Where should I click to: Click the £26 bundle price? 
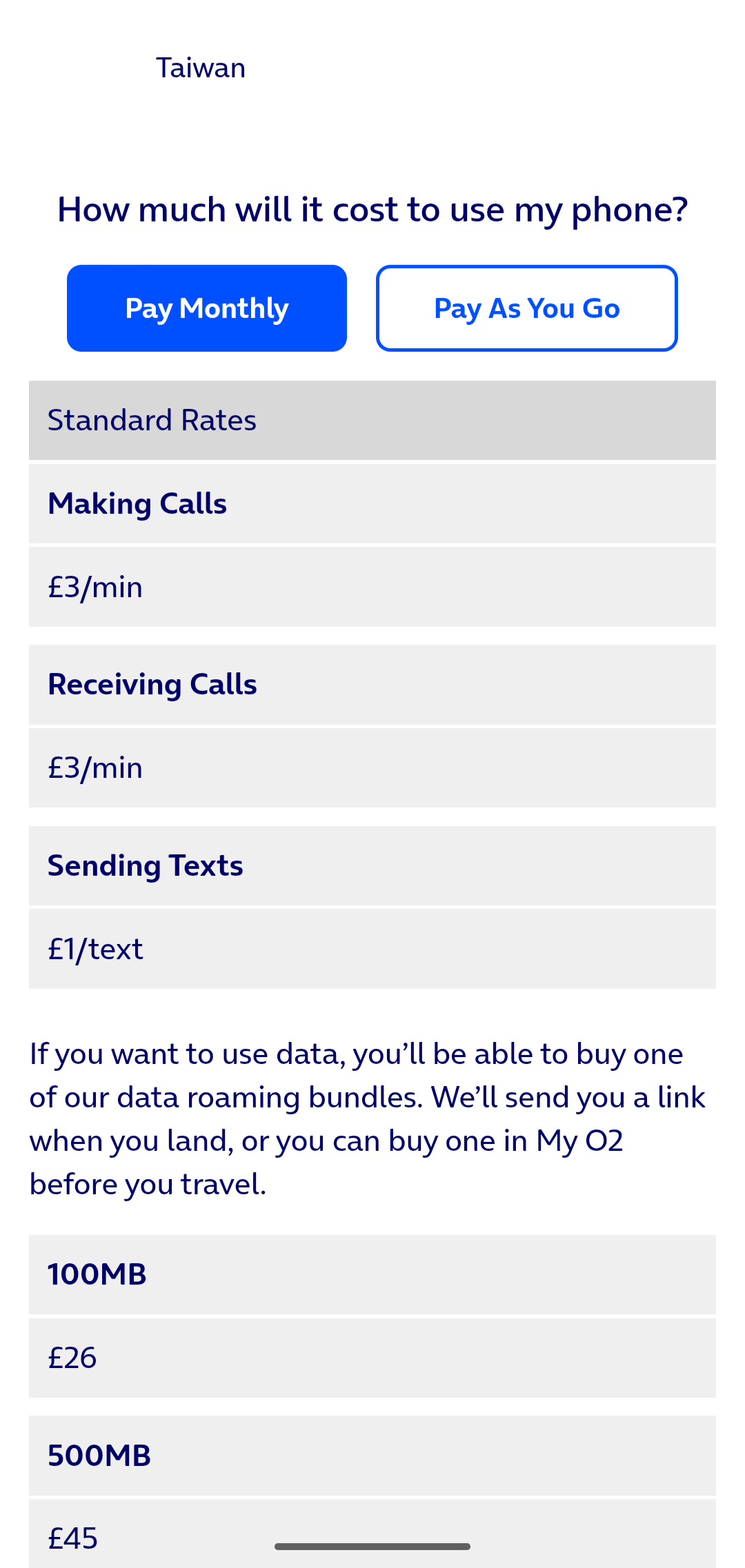(x=372, y=1358)
